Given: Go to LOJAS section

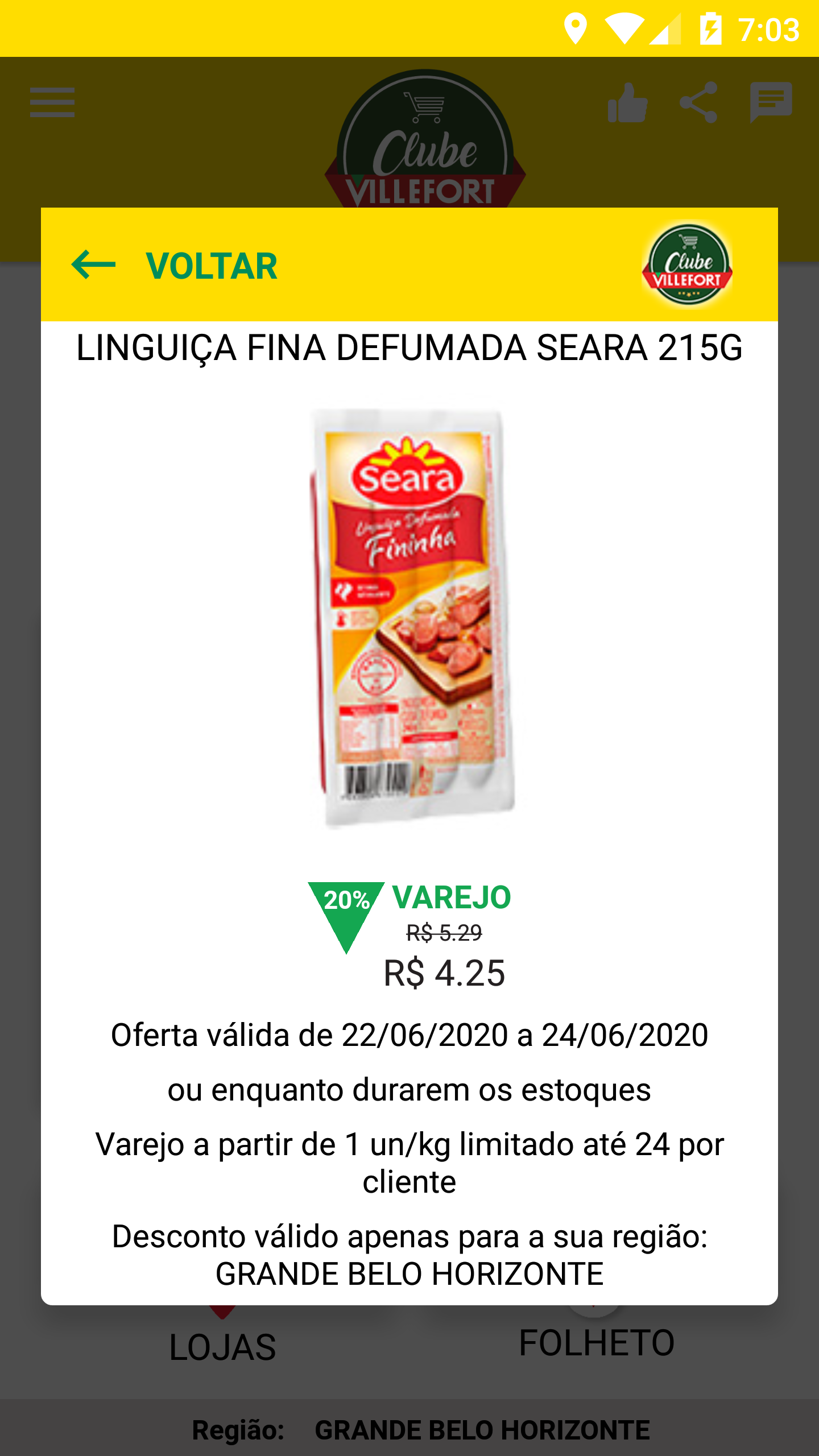Looking at the screenshot, I should pos(223,1347).
